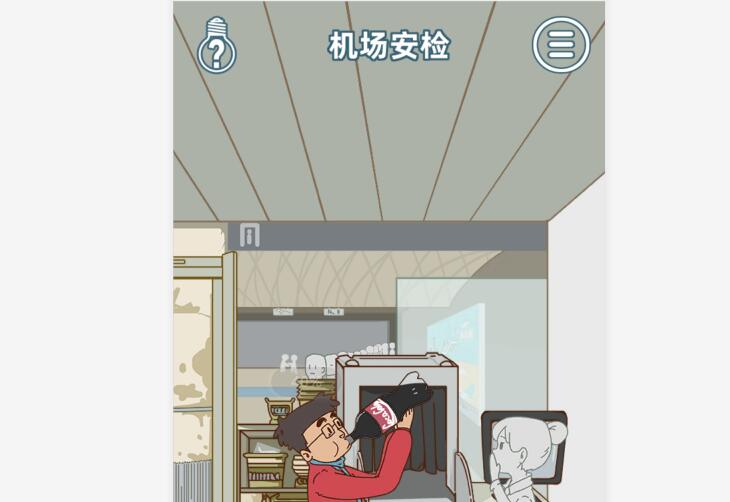This screenshot has height=502, width=730.
Task: Open the hamburger menu
Action: (x=561, y=45)
